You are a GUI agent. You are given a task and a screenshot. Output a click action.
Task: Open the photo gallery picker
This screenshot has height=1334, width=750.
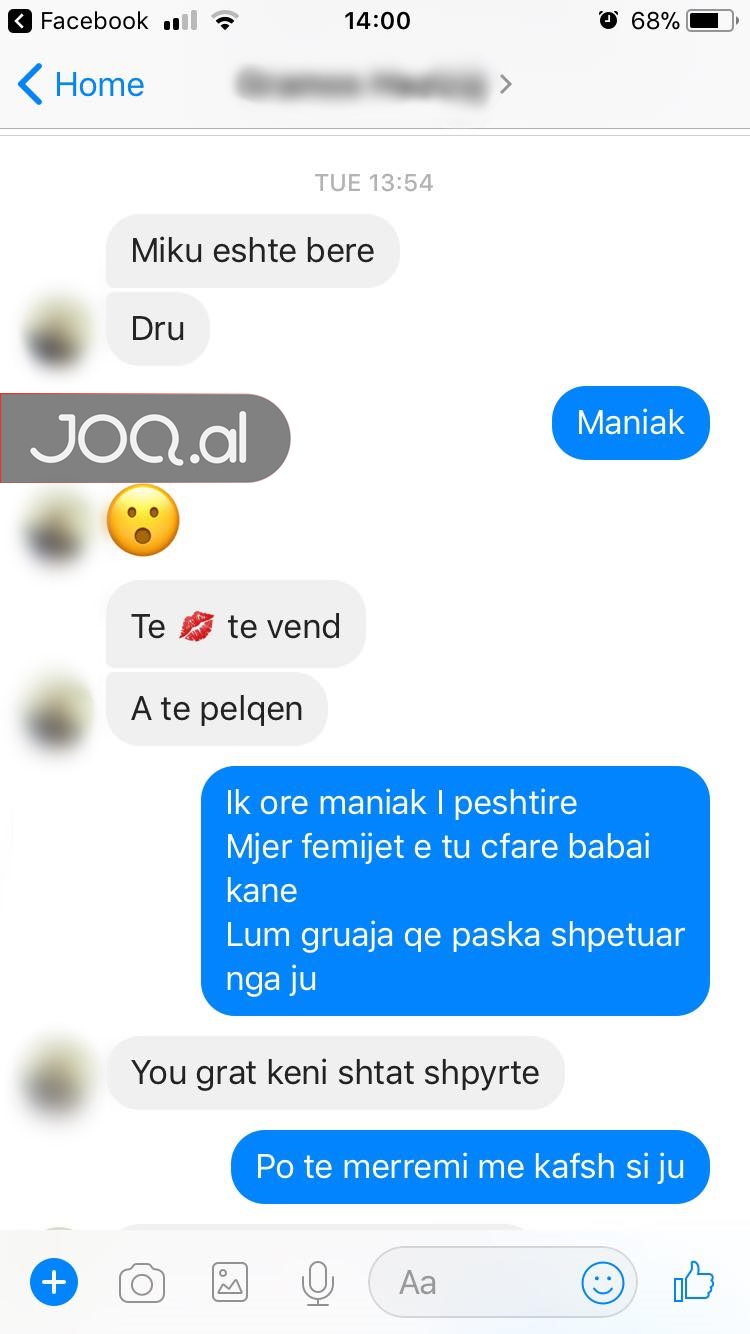click(x=230, y=1282)
